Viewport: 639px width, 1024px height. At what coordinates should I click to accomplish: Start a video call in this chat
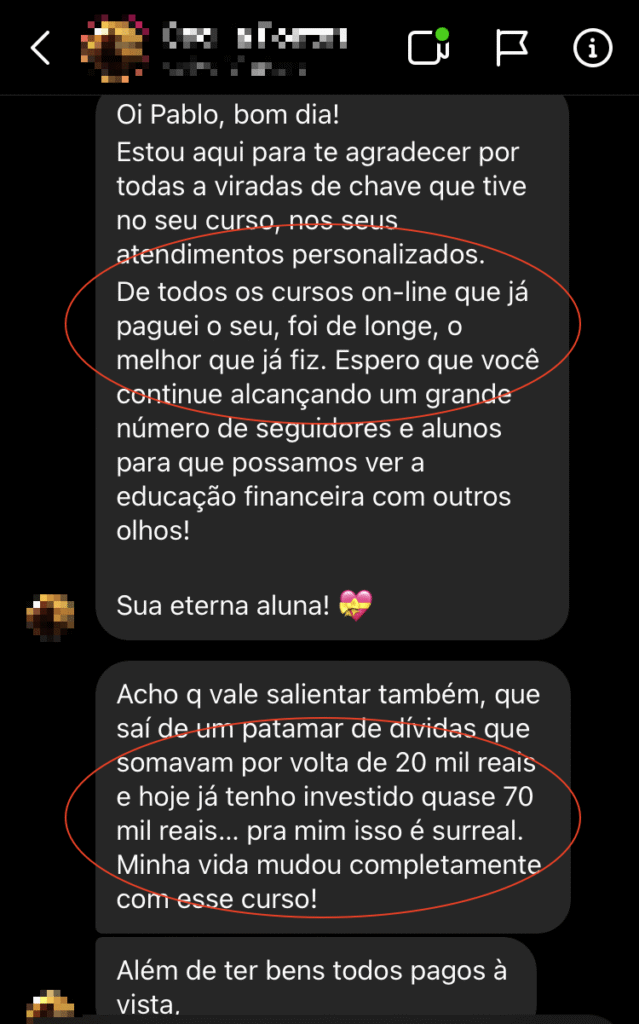pos(429,47)
